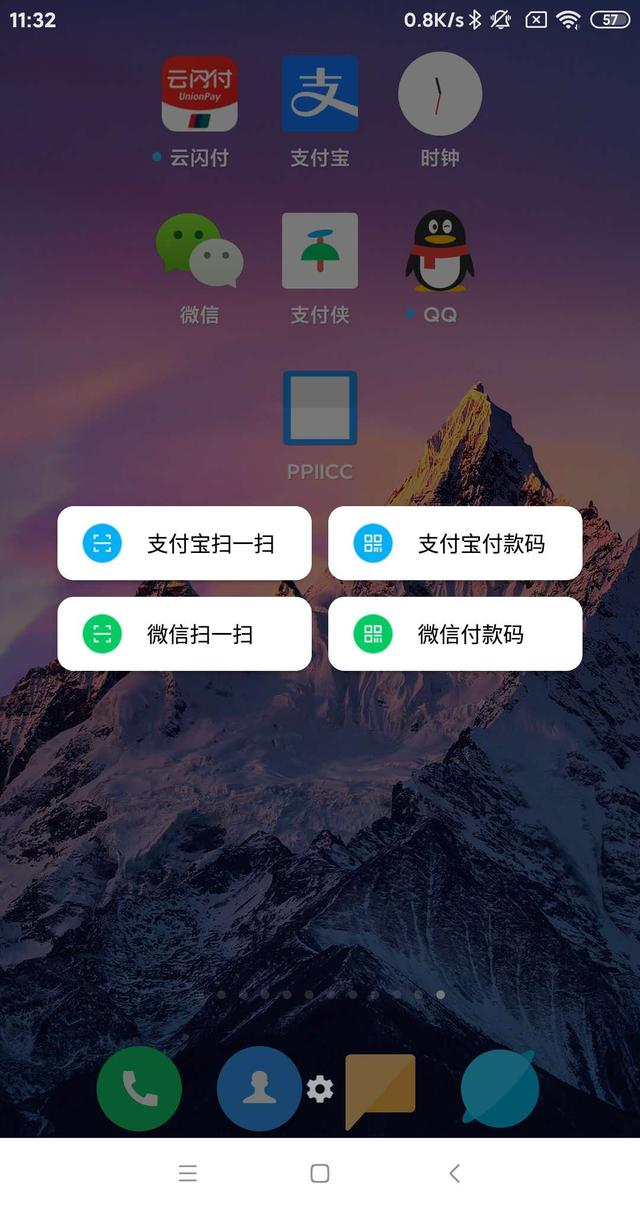
Task: Open the settings gear icon
Action: point(320,1088)
